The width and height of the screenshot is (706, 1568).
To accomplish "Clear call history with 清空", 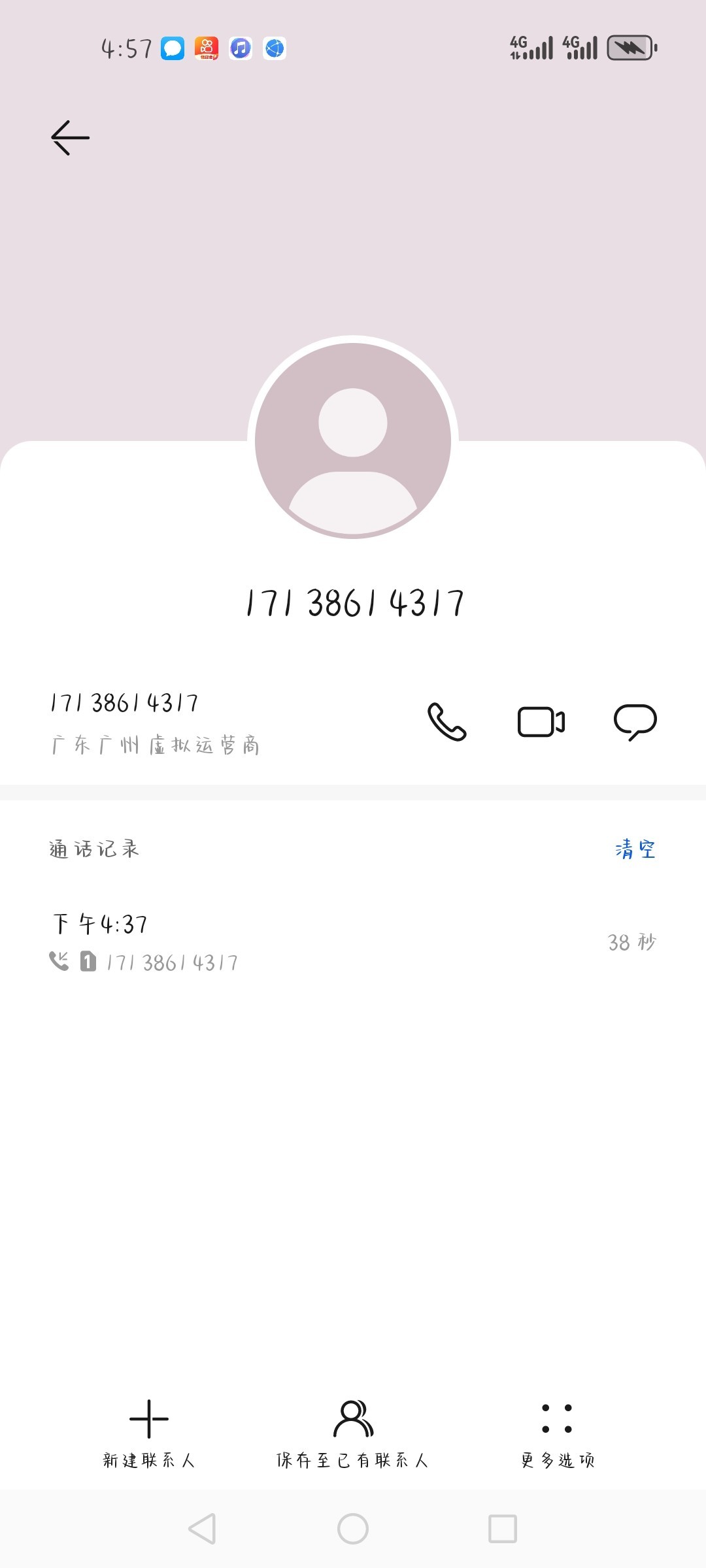I will tap(635, 849).
